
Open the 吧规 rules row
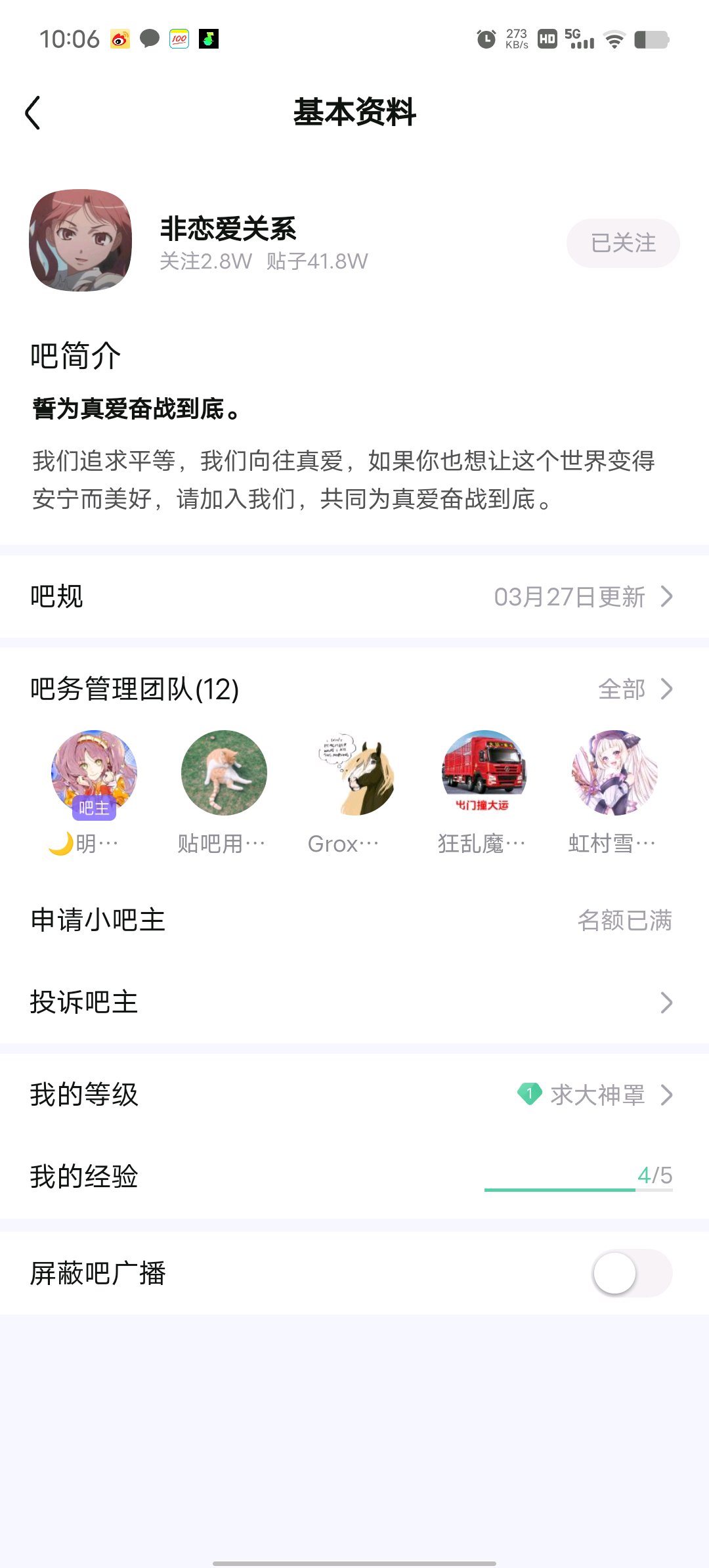[x=354, y=596]
